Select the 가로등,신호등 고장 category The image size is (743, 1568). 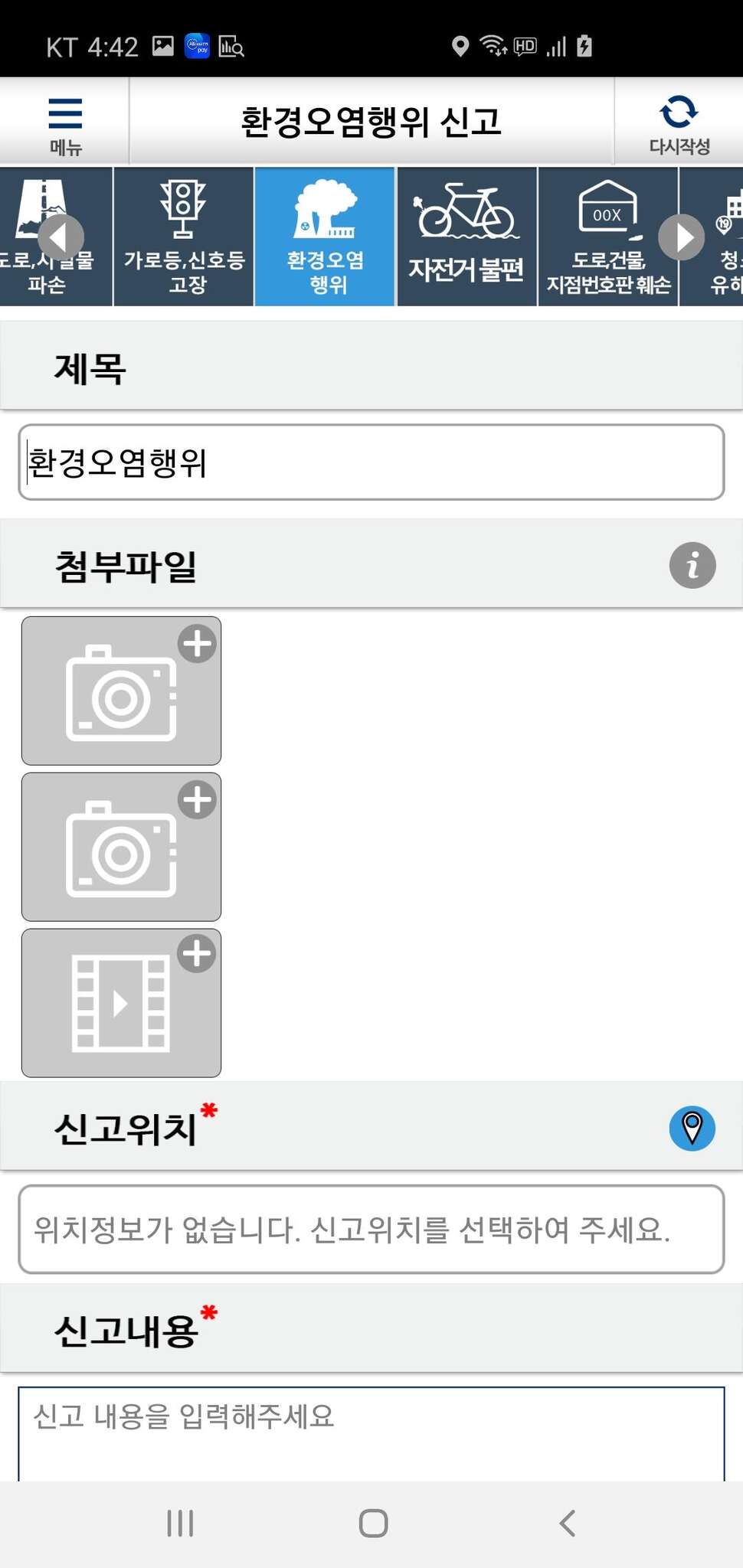(x=184, y=237)
